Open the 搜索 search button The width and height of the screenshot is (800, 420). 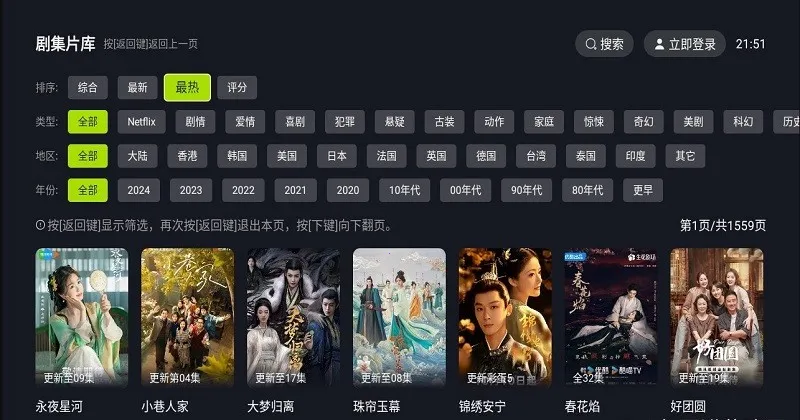click(x=604, y=44)
